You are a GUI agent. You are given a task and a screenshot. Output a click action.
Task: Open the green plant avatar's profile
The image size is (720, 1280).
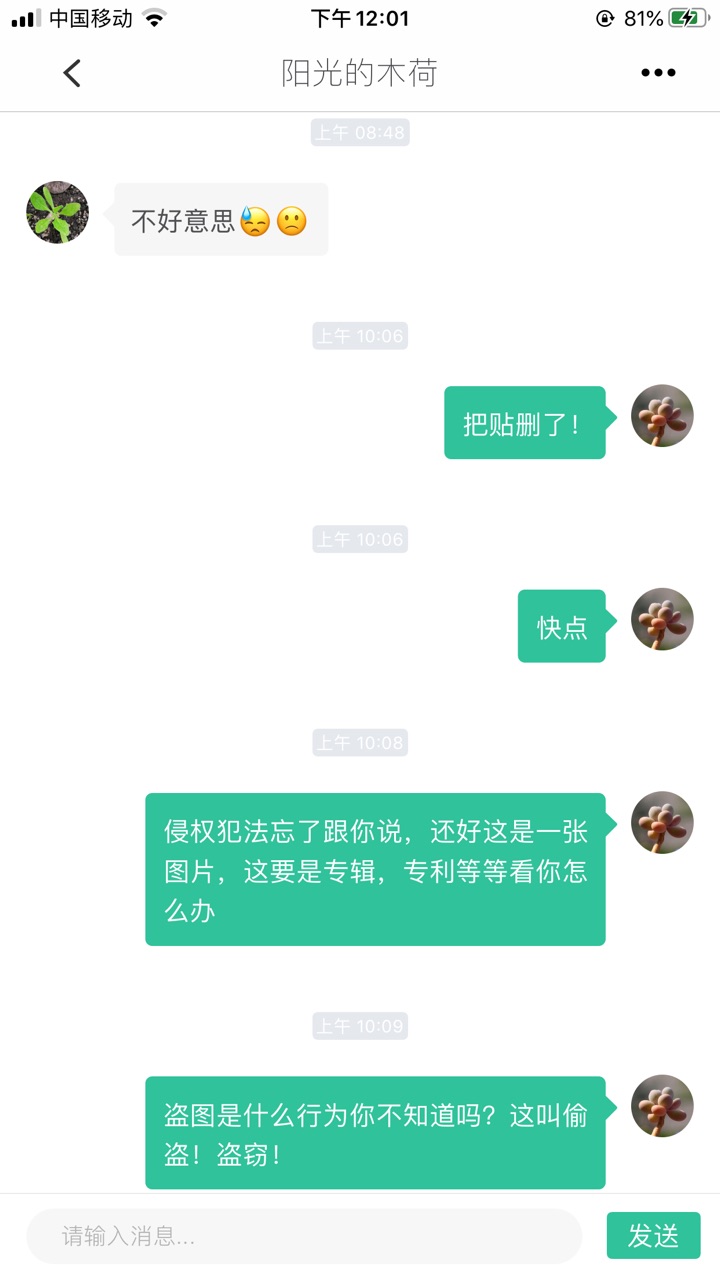tap(57, 213)
